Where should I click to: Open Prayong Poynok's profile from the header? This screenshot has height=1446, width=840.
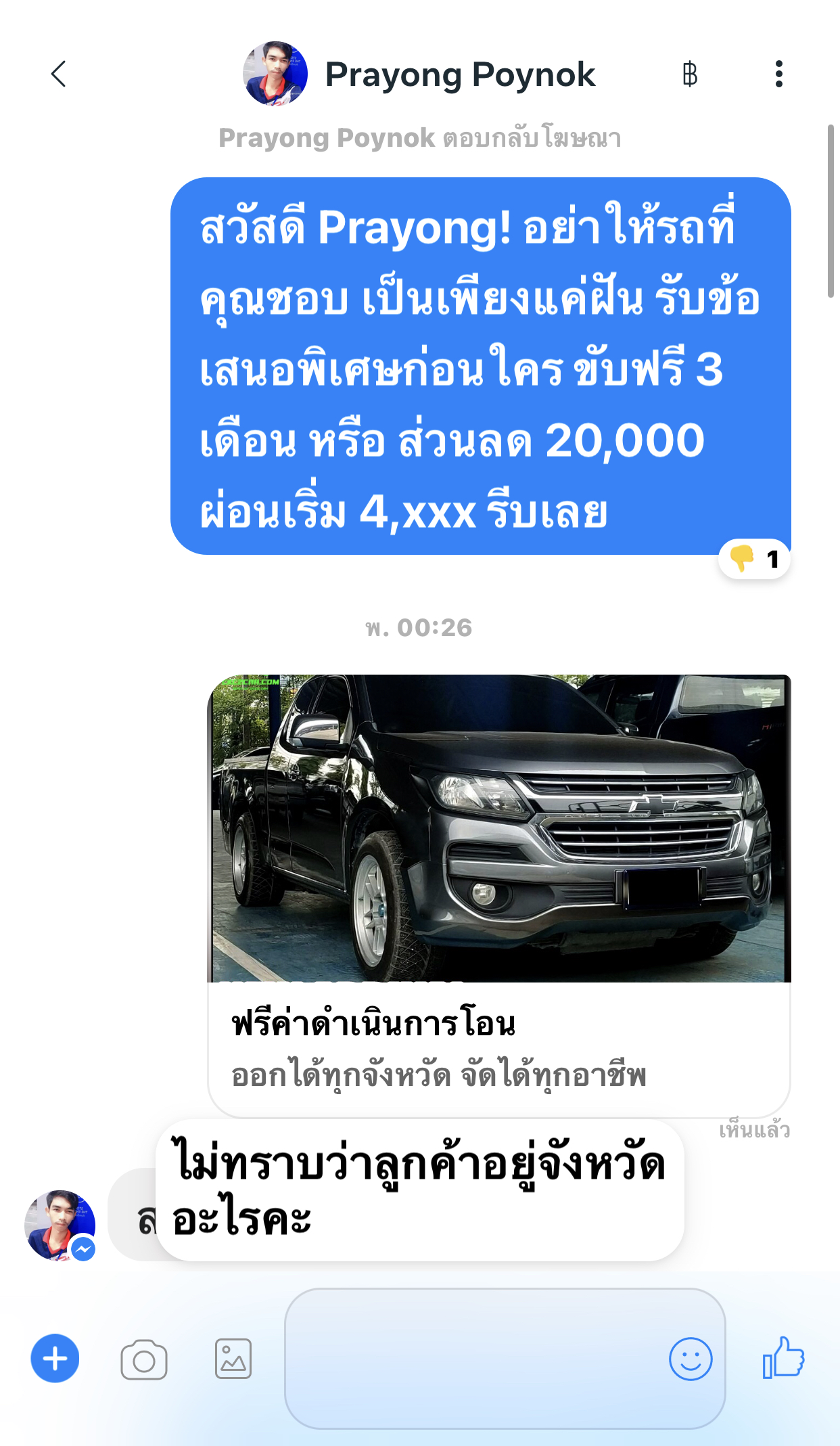pyautogui.click(x=419, y=74)
